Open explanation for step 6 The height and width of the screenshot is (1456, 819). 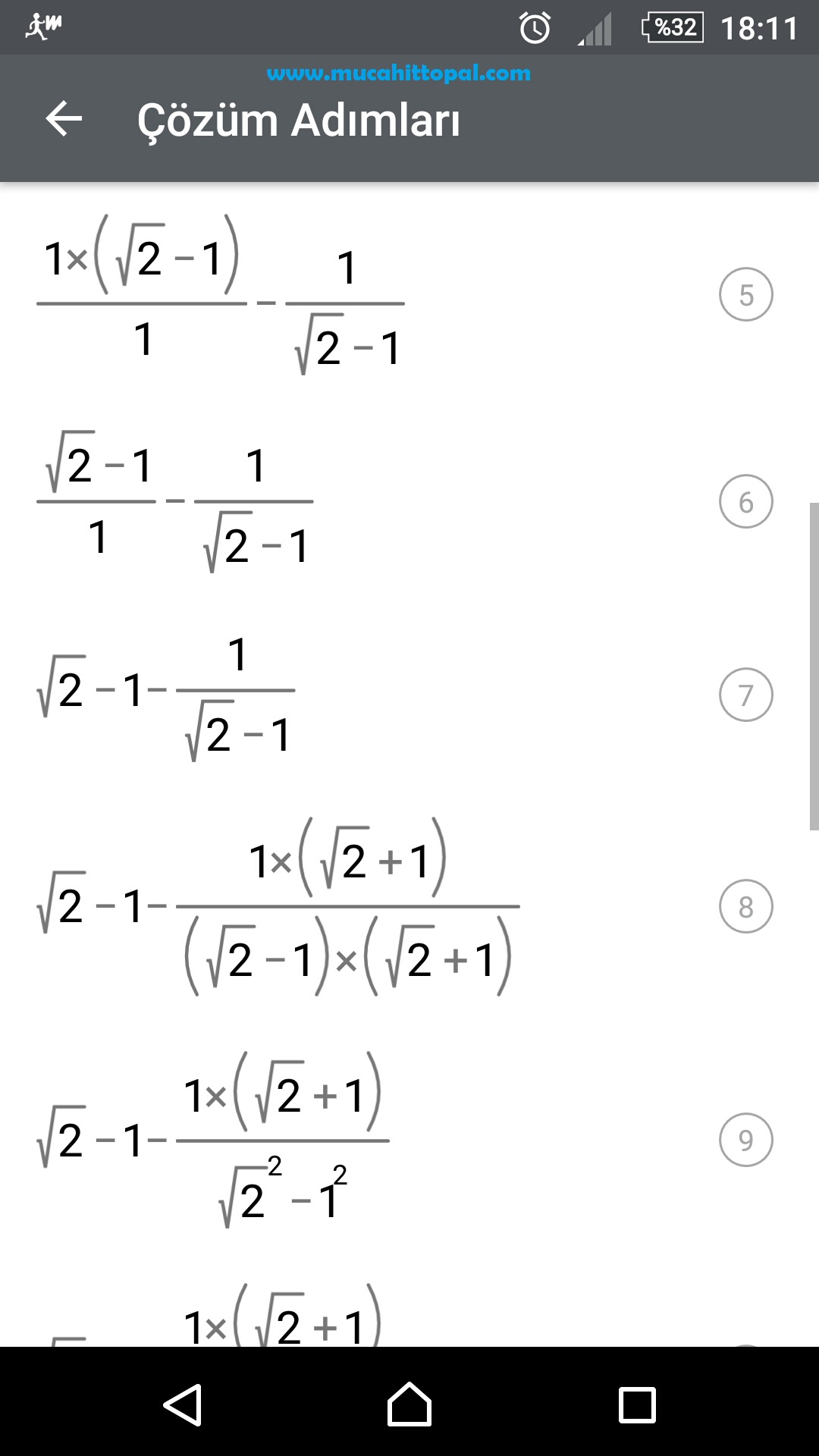click(746, 501)
